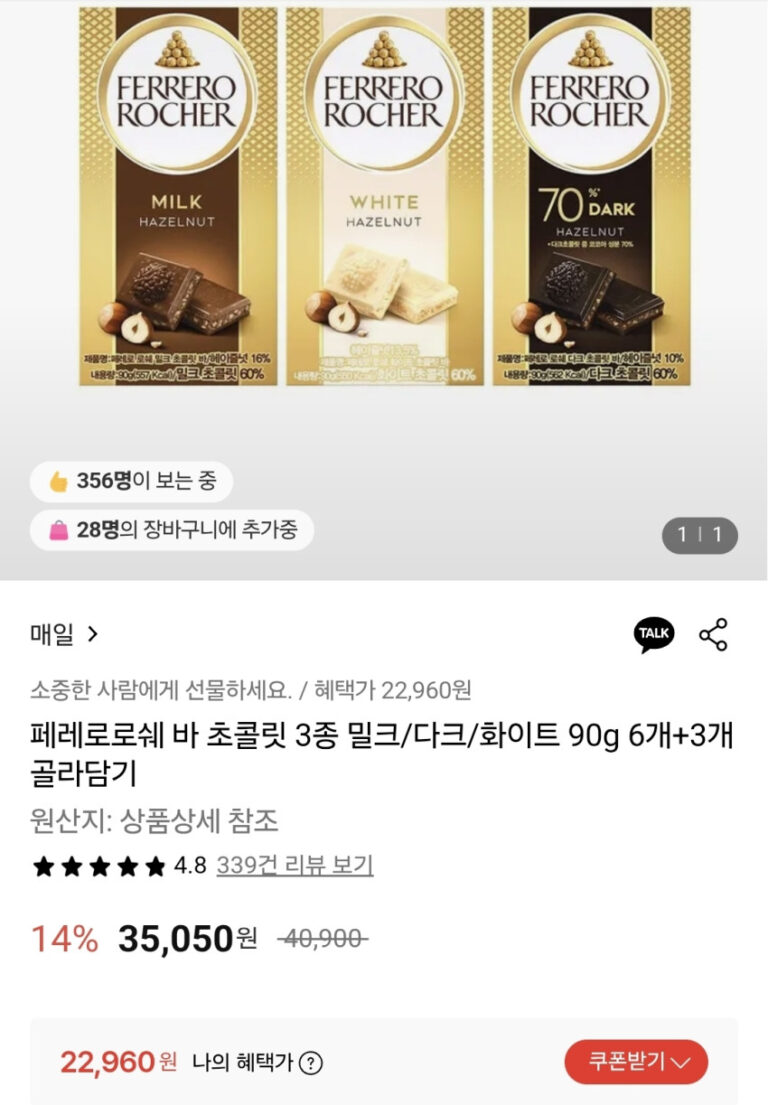Tap the share icon
This screenshot has height=1105, width=768.
[713, 634]
